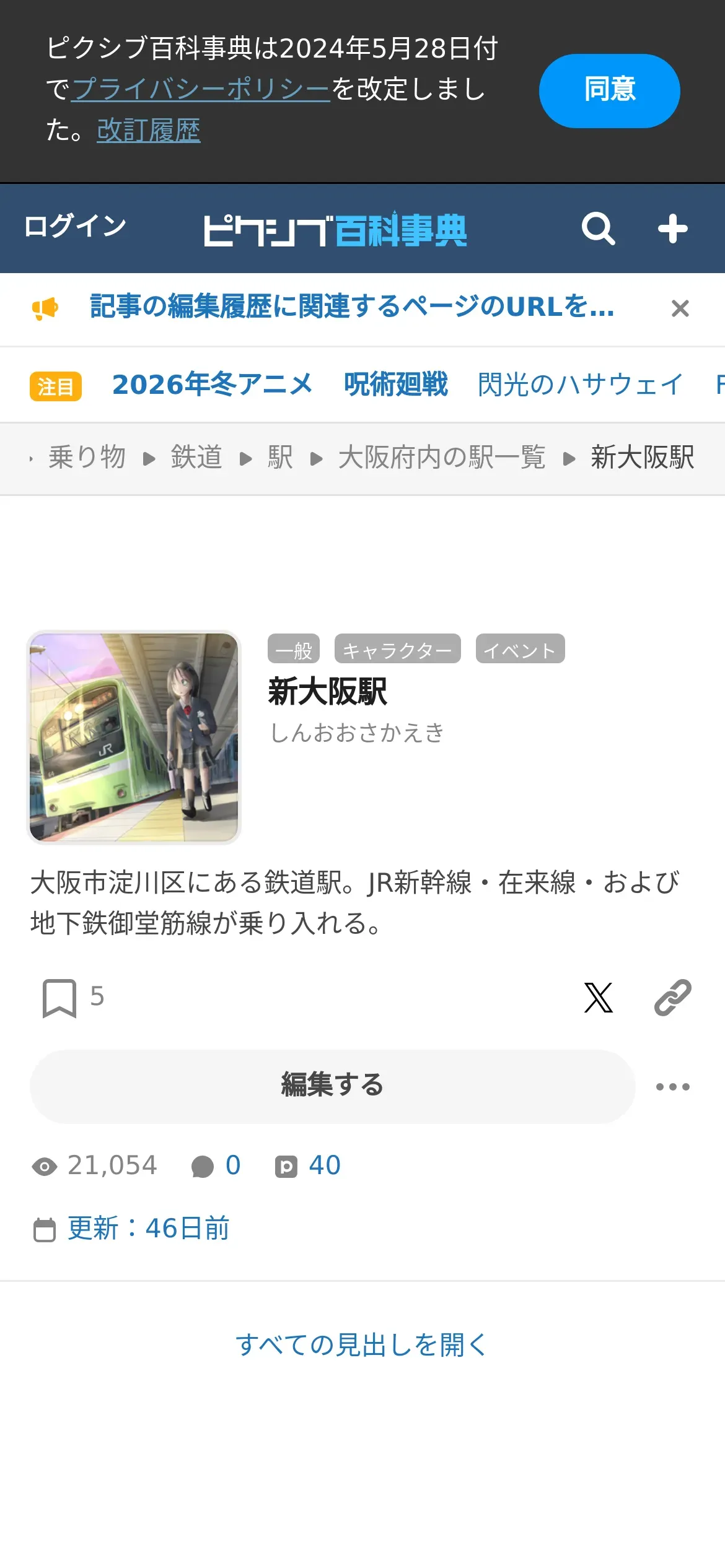
Task: Dismiss the announcement bar
Action: 680,308
